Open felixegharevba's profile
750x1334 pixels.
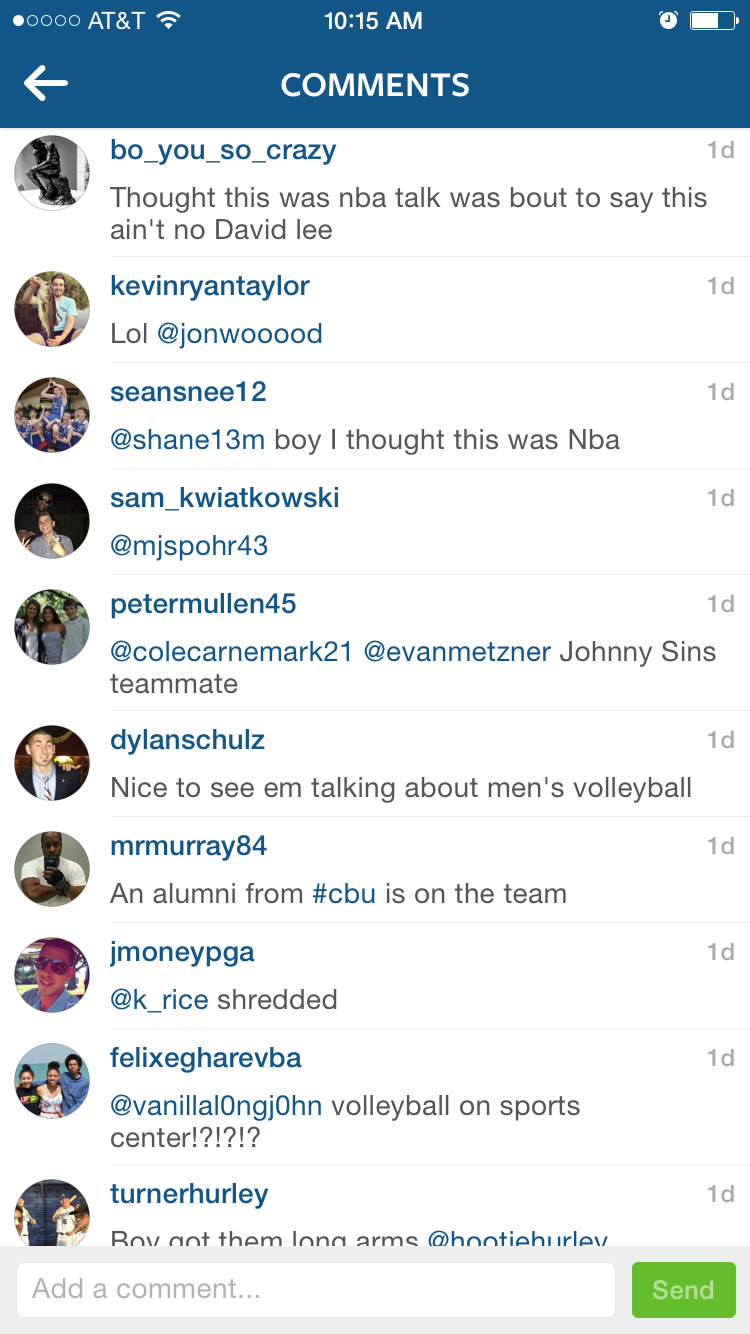click(205, 1058)
